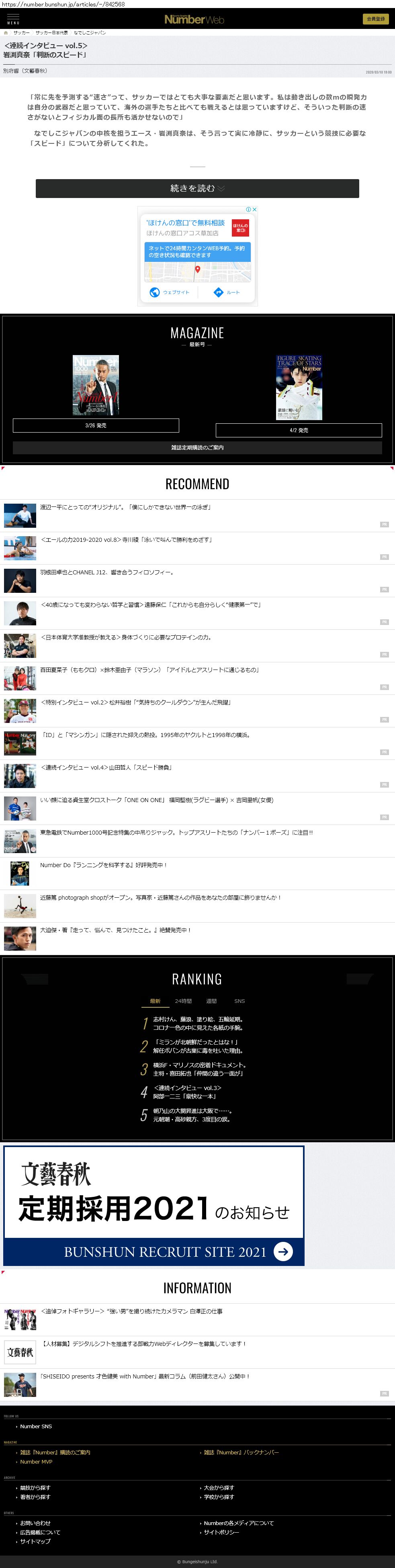The width and height of the screenshot is (395, 1568).
Task: Read the 山田哲人「スピード勝負」interview
Action: point(106,768)
